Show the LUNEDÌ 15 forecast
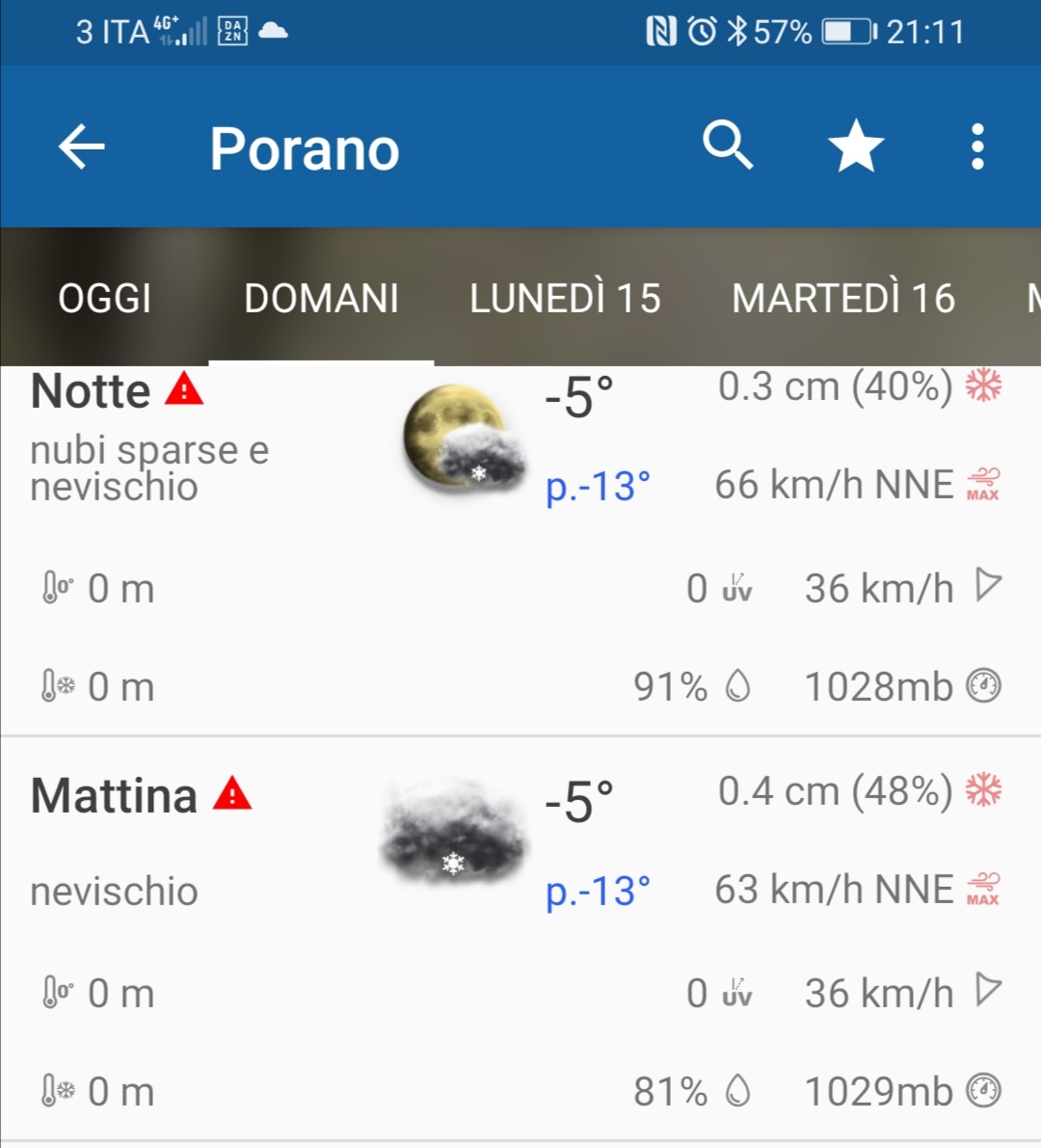The image size is (1041, 1148). tap(565, 298)
